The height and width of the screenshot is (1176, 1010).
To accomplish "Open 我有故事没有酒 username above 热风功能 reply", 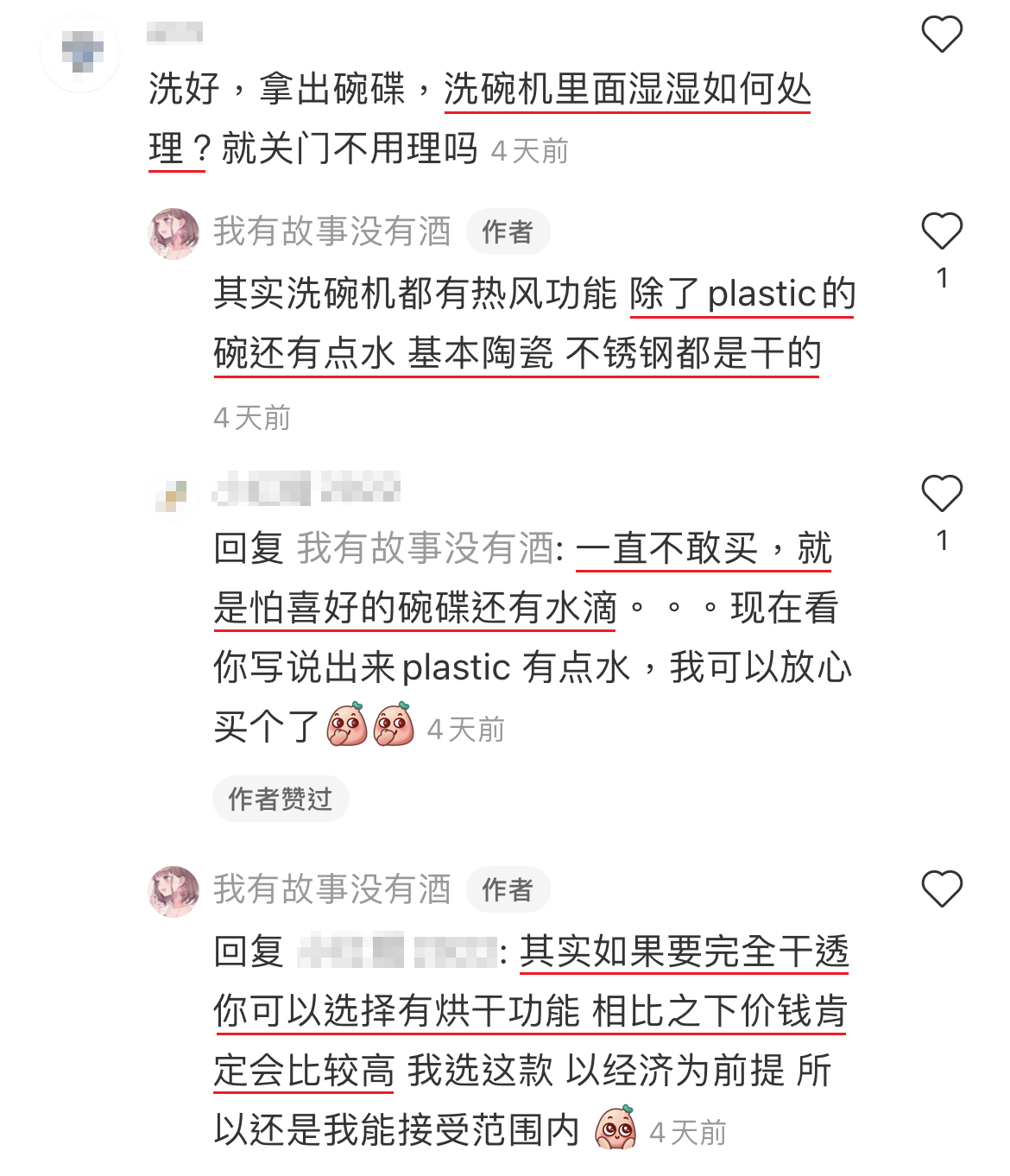I will click(332, 231).
